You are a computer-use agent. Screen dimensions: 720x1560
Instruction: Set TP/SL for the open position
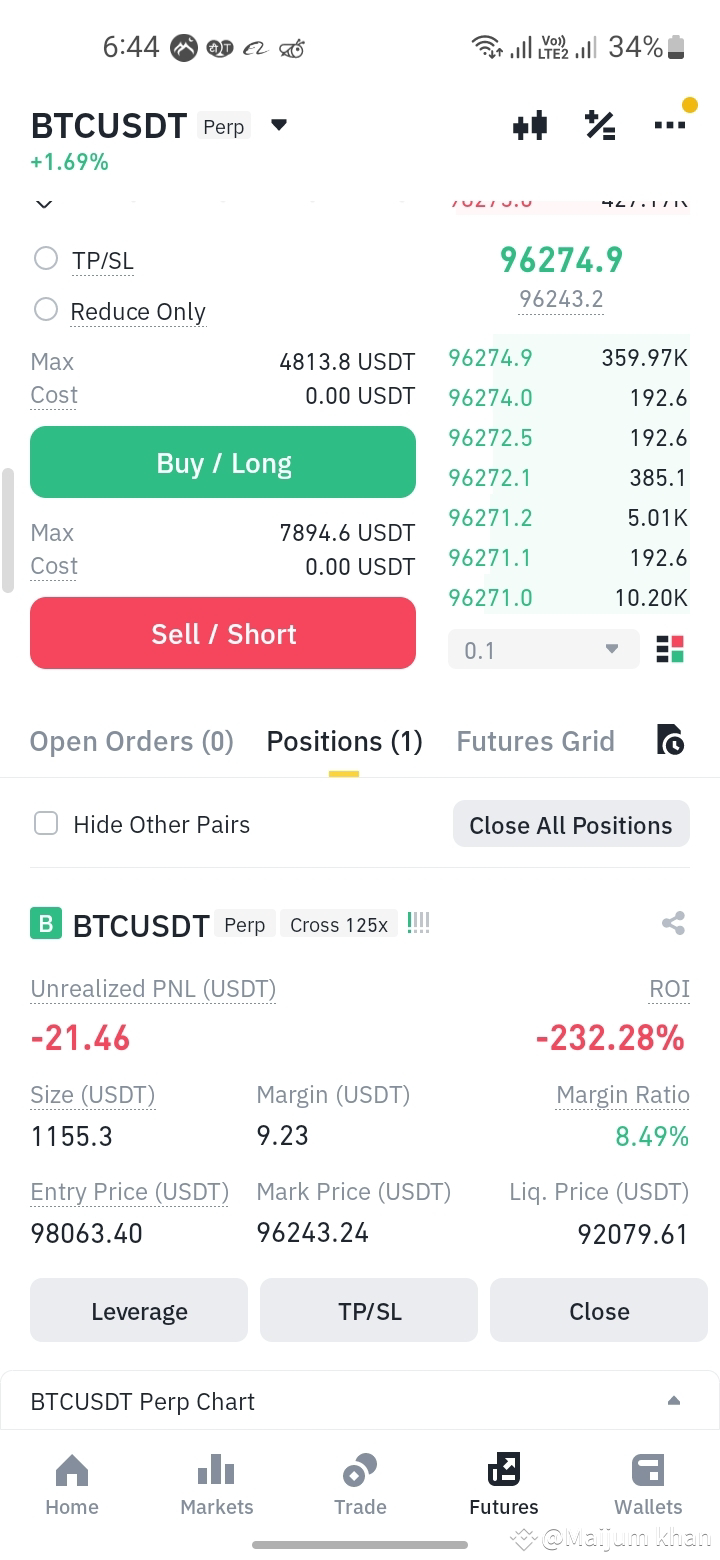(369, 1311)
